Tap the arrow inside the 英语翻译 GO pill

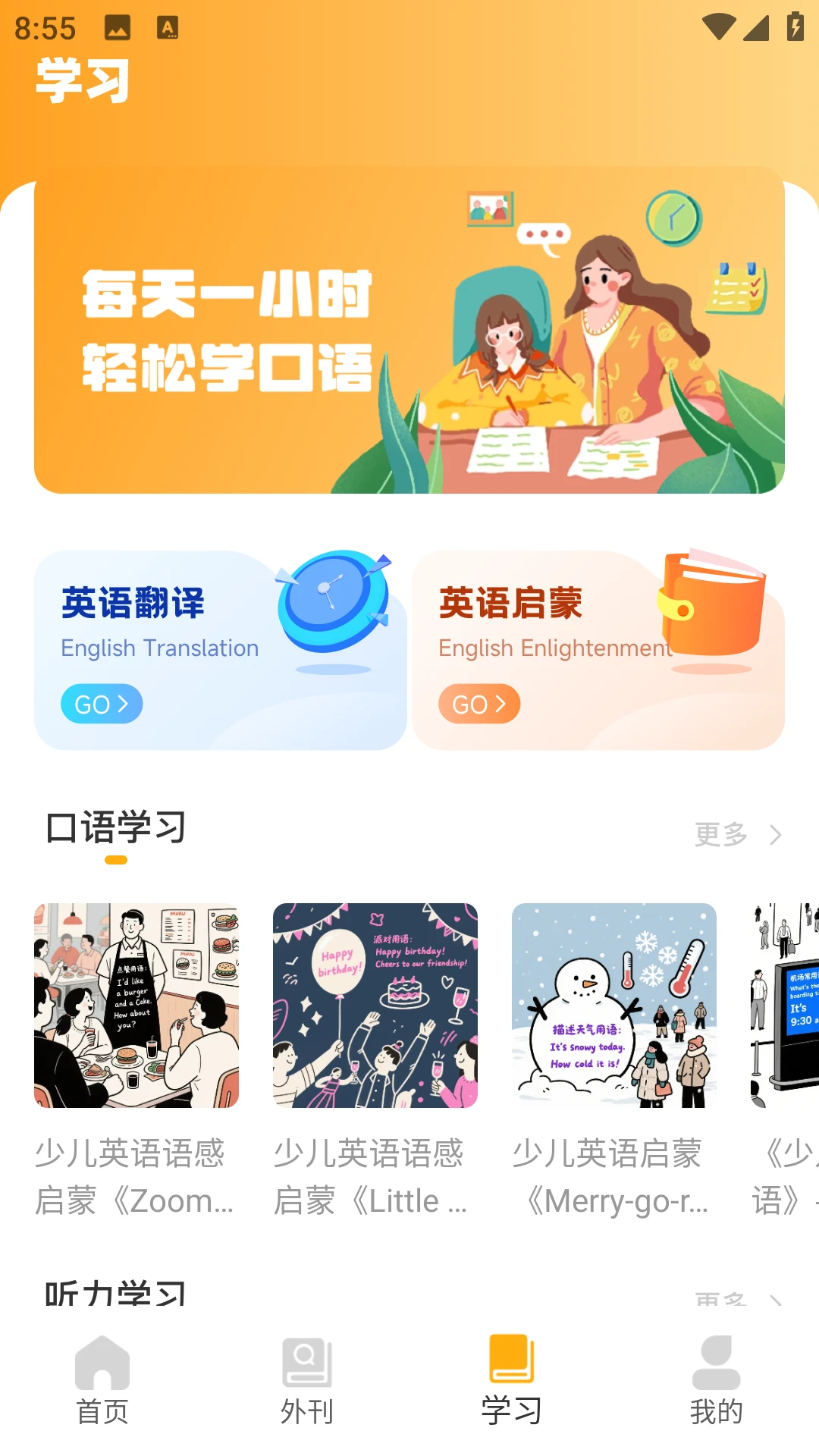click(x=121, y=703)
